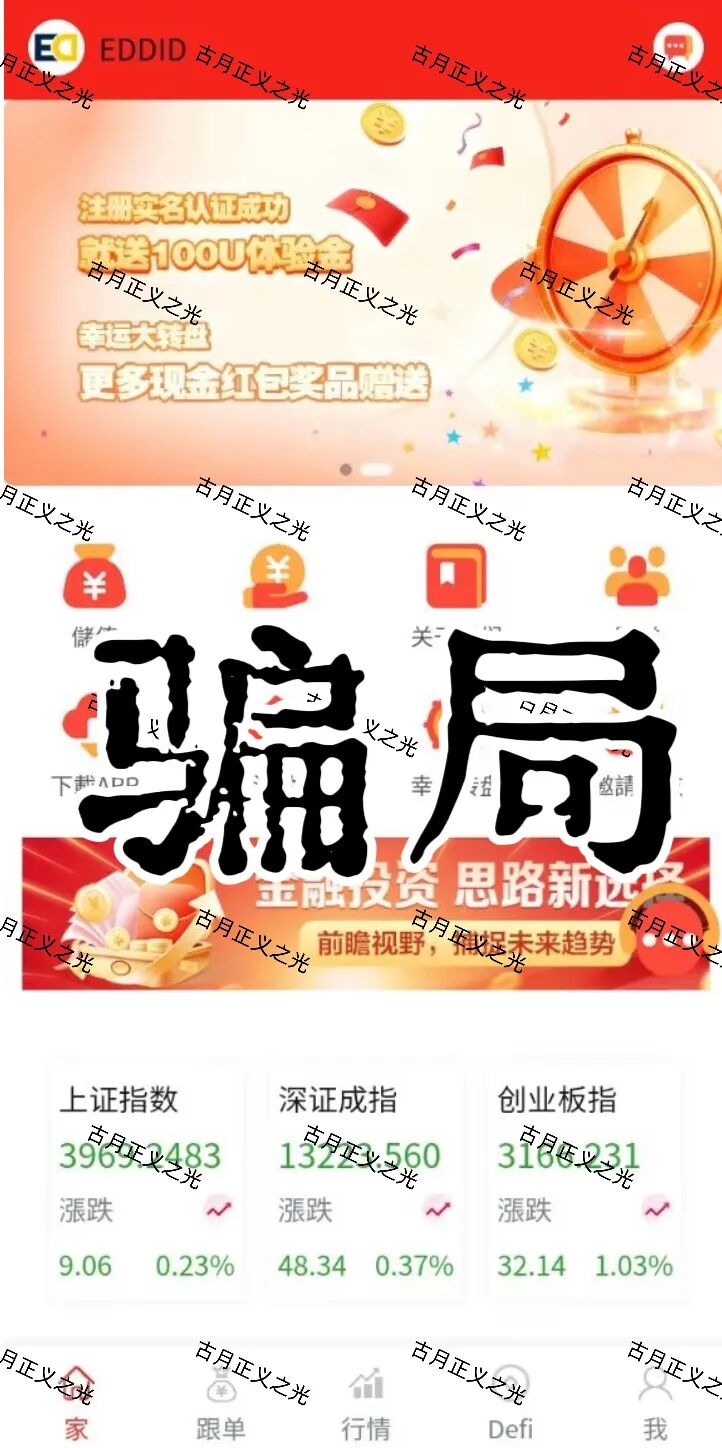Open the red money bag deposit shortcut
Viewport: 722px width, 1448px height.
[94, 580]
